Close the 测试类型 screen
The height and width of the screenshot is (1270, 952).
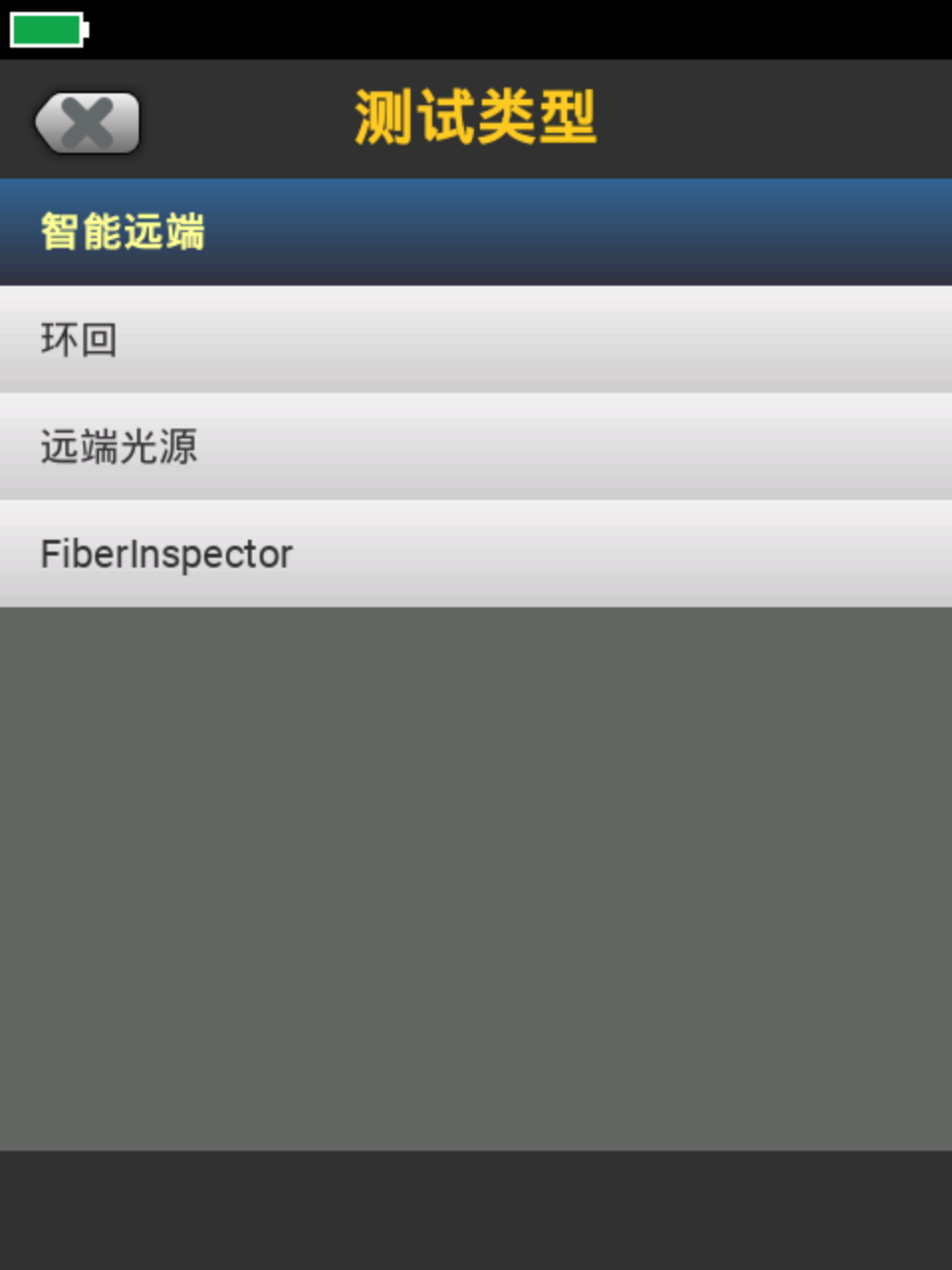[87, 123]
